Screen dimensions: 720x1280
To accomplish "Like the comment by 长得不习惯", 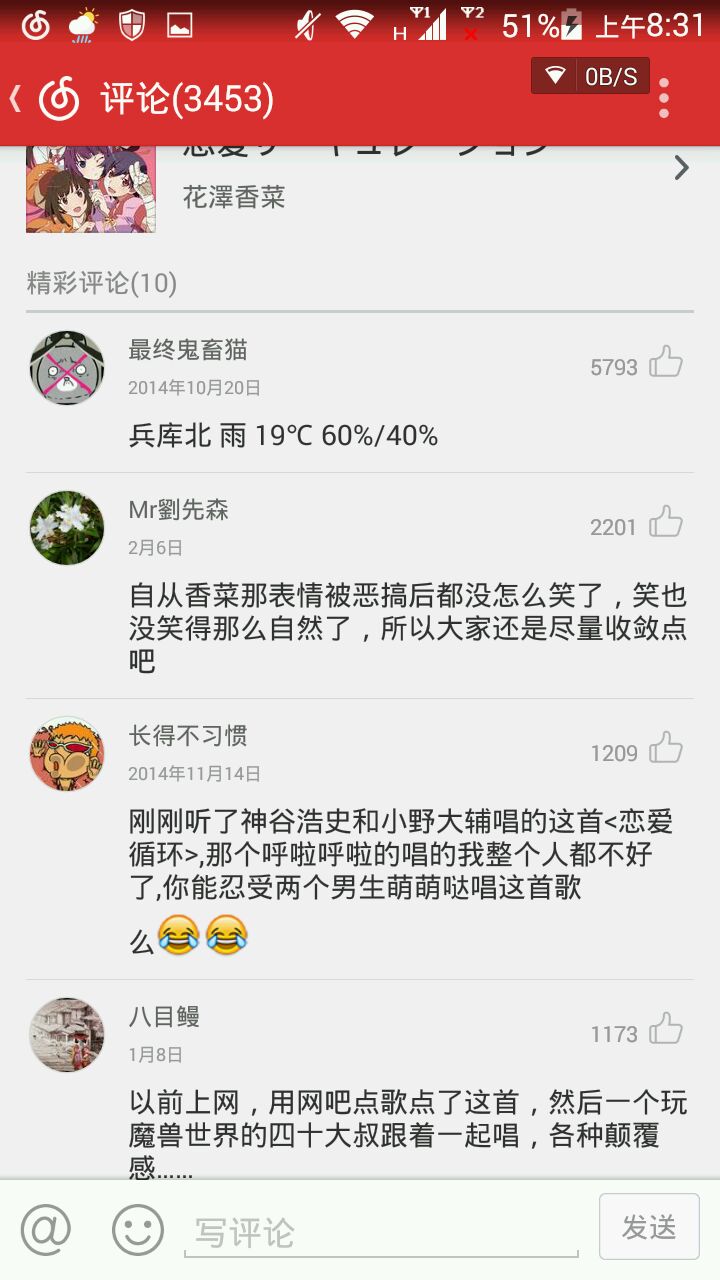I will tap(665, 749).
